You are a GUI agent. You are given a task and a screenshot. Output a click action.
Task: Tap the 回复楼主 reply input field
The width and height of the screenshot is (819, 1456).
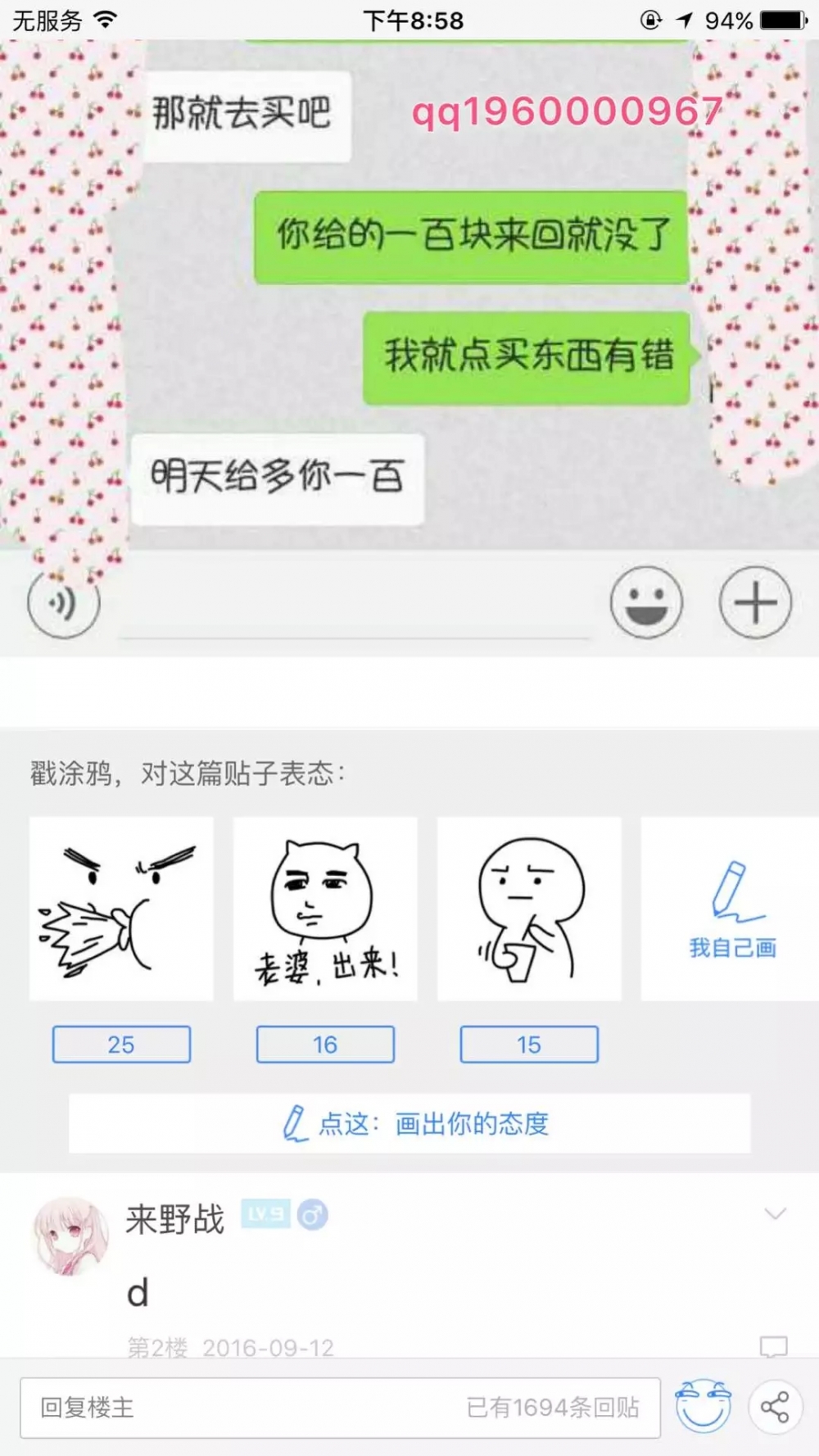coord(340,1408)
